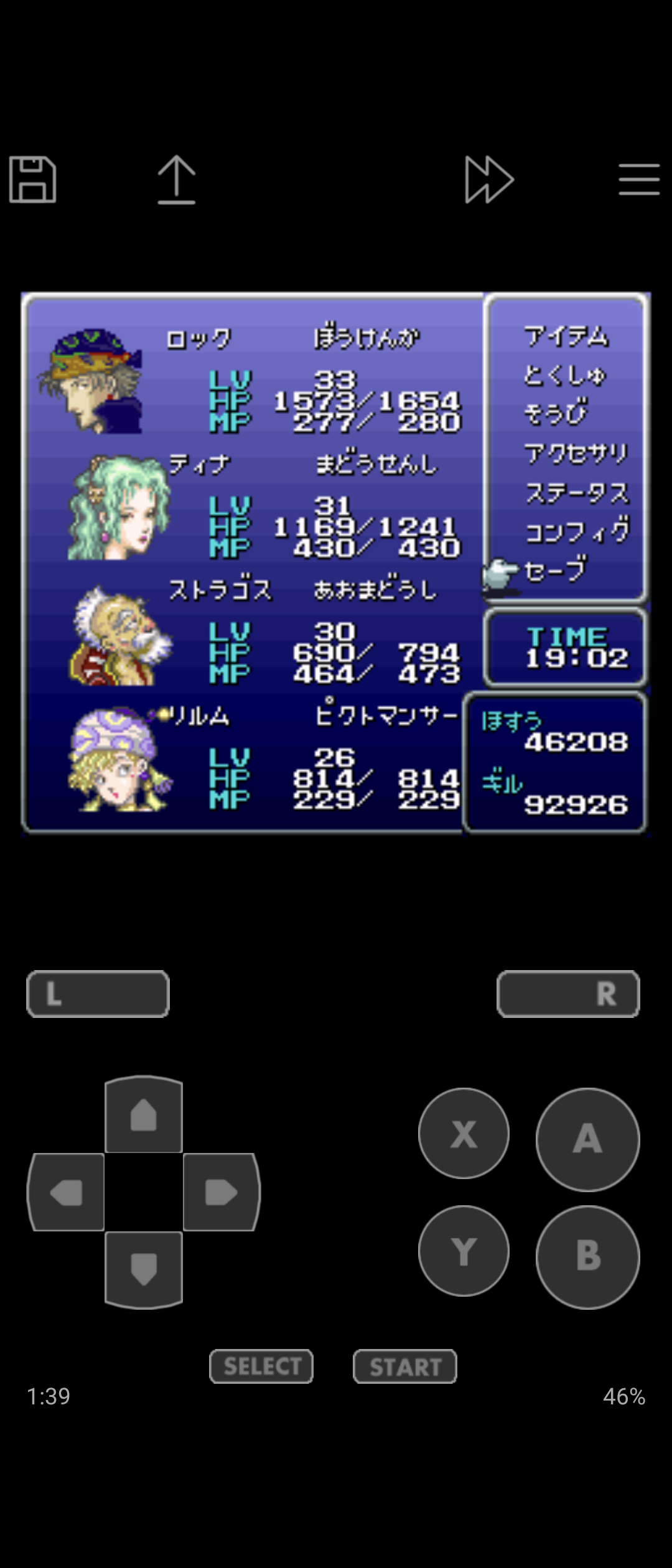The image size is (672, 1568).
Task: Tap the Y gamepad button
Action: click(x=464, y=1251)
